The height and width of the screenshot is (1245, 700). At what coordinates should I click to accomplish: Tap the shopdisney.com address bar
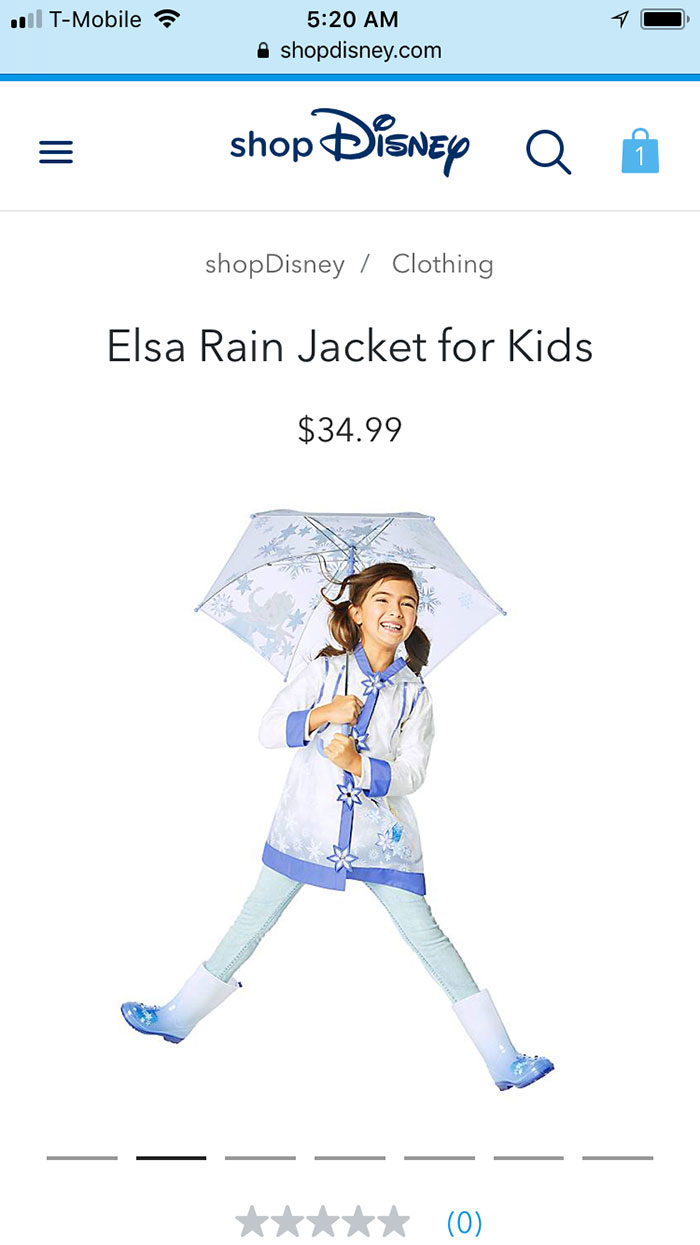[350, 50]
